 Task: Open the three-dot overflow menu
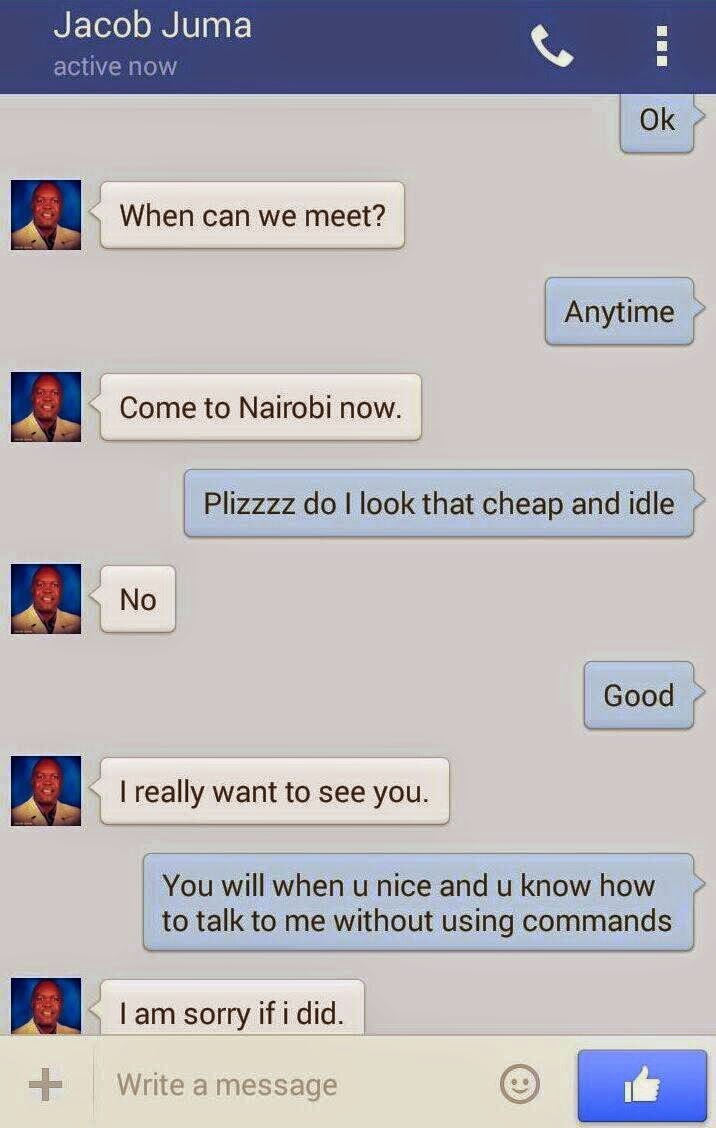pyautogui.click(x=661, y=46)
